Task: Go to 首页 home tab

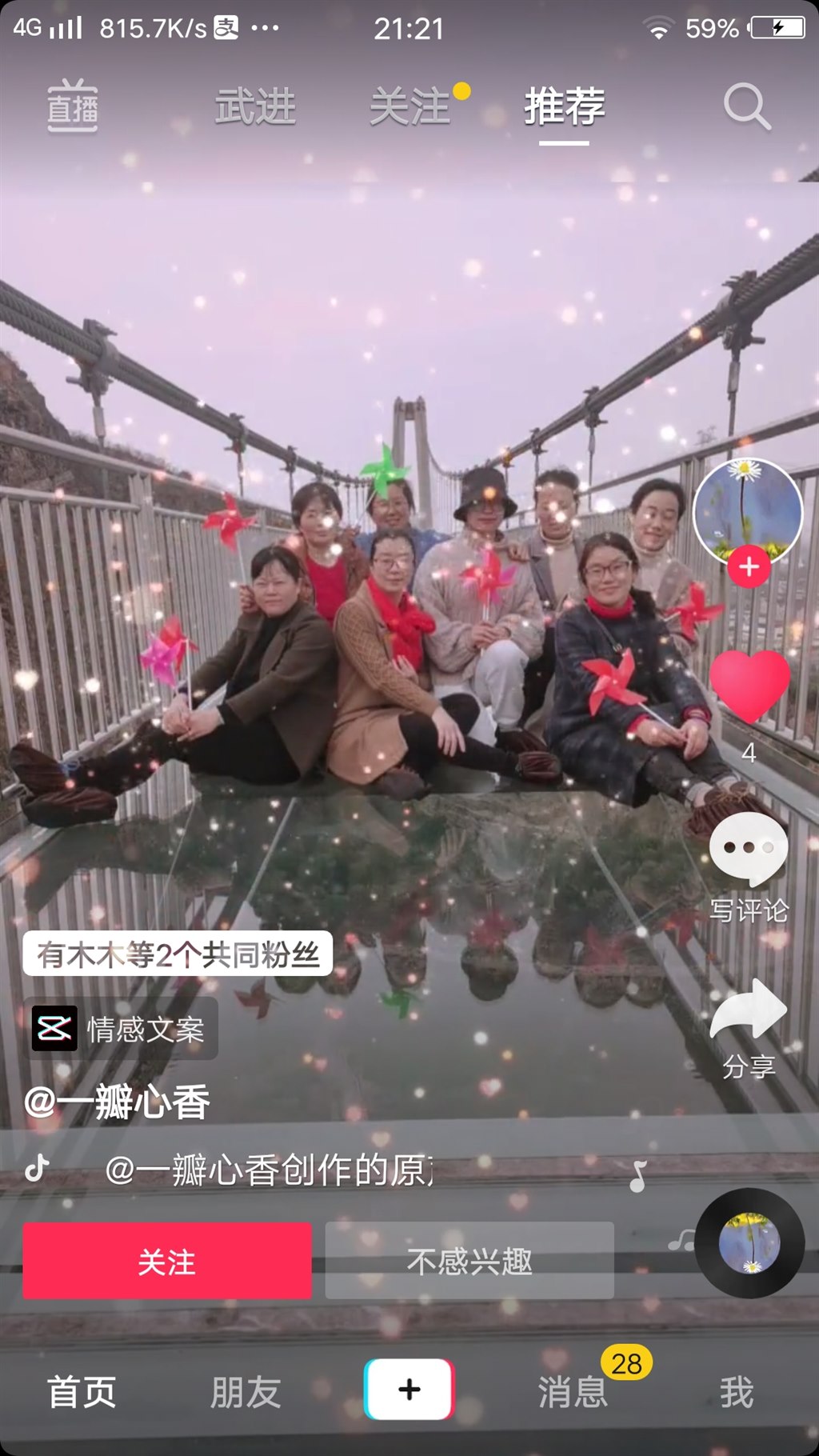Action: click(x=82, y=1392)
